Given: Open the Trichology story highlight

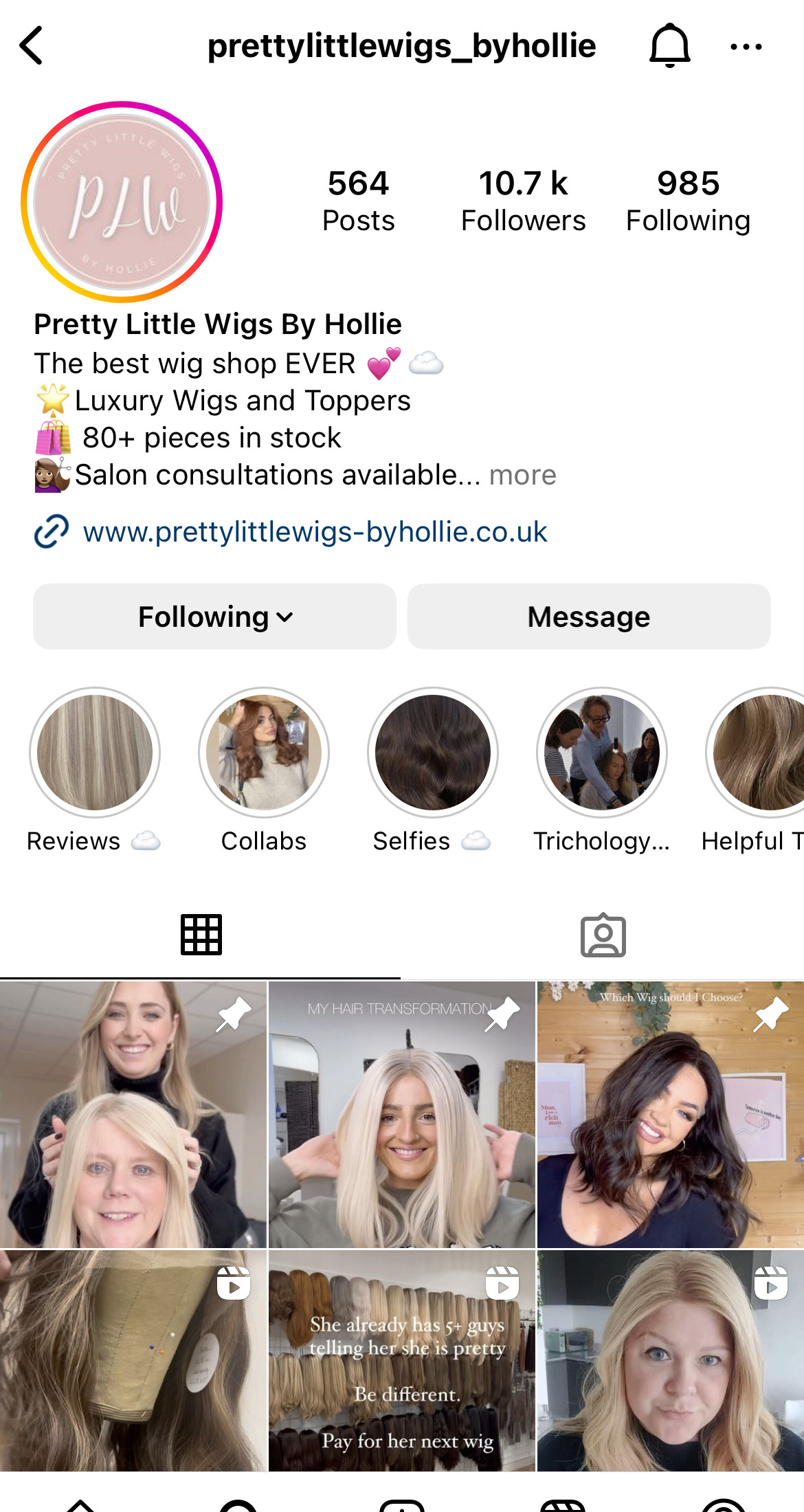Looking at the screenshot, I should [x=602, y=753].
